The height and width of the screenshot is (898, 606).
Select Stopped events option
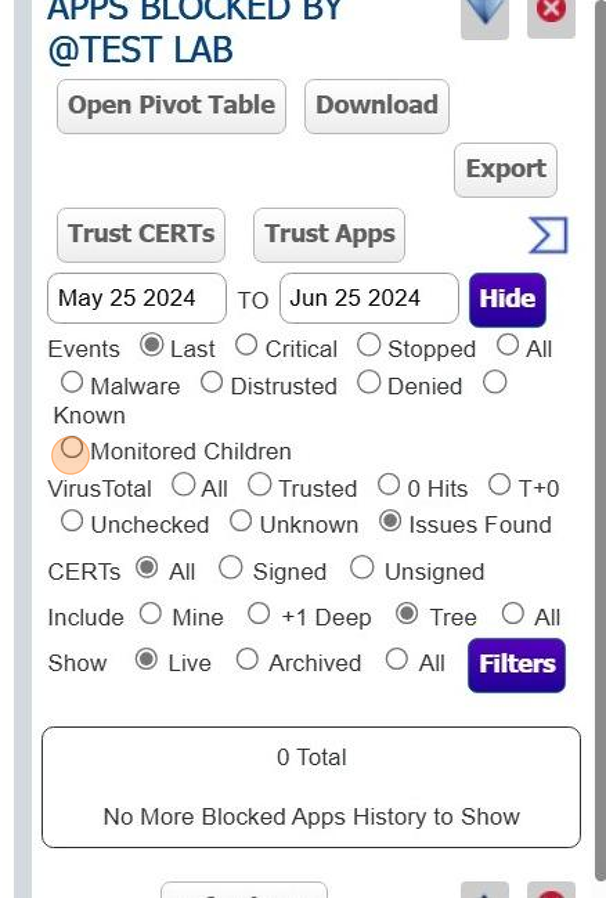coord(369,346)
